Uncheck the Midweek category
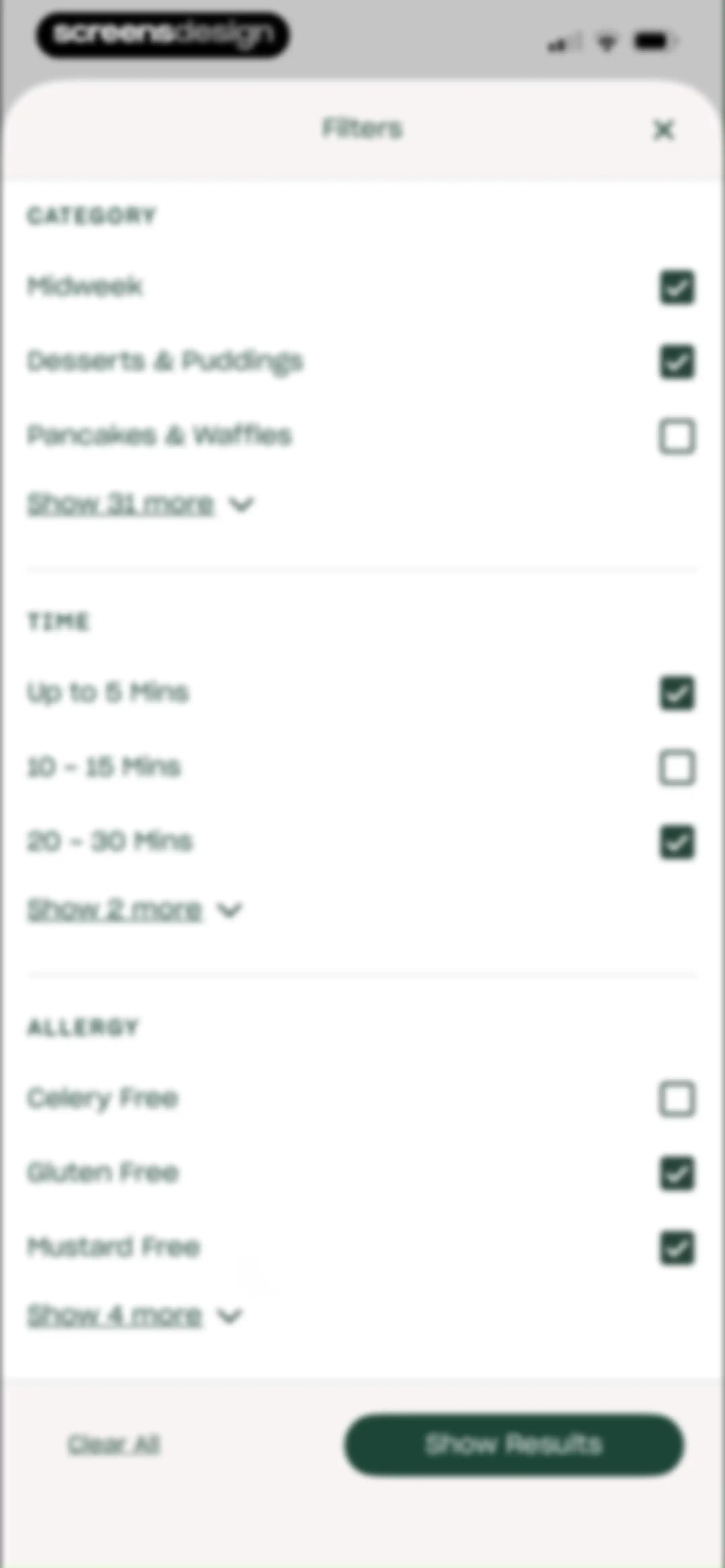 tap(677, 287)
